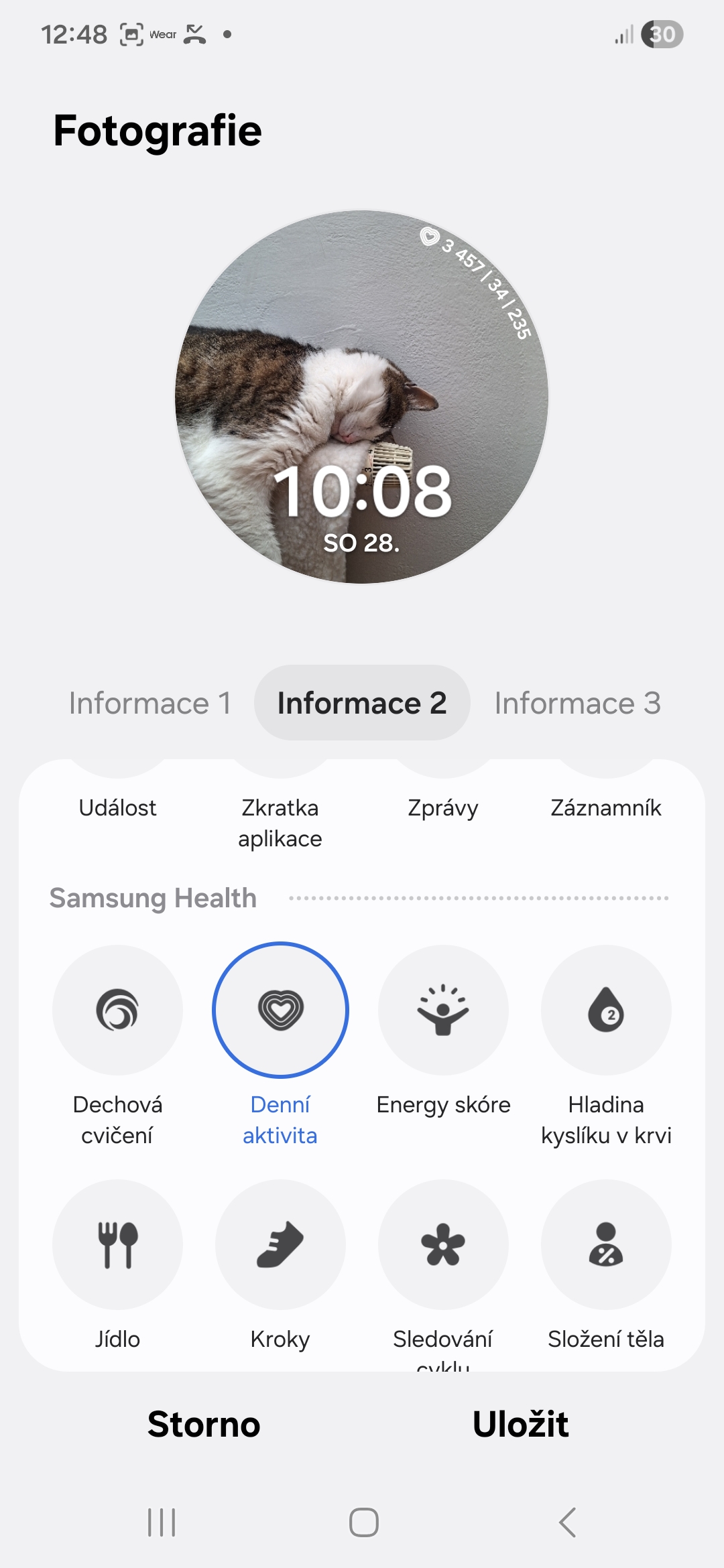The height and width of the screenshot is (1568, 724).
Task: Open the Informace 3 tab
Action: tap(577, 703)
